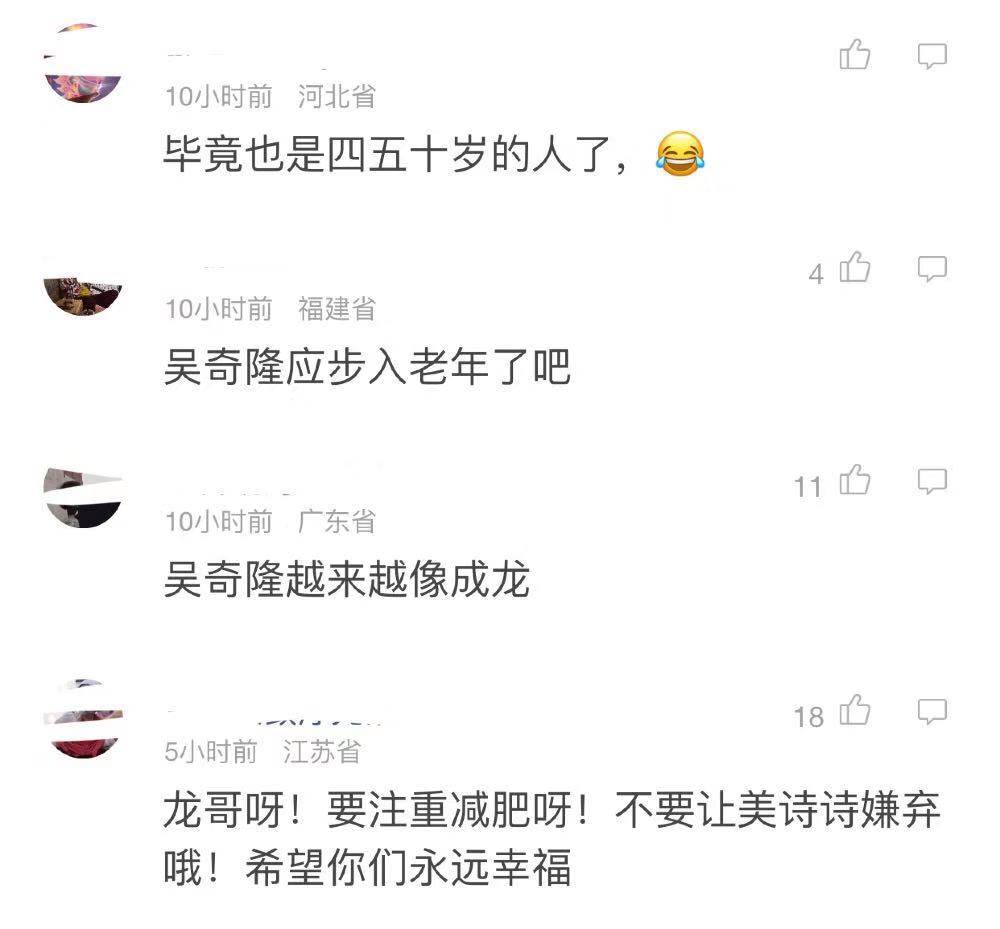This screenshot has width=1000, height=929.
Task: Reply to the 河北省 user's comment
Action: 932,56
